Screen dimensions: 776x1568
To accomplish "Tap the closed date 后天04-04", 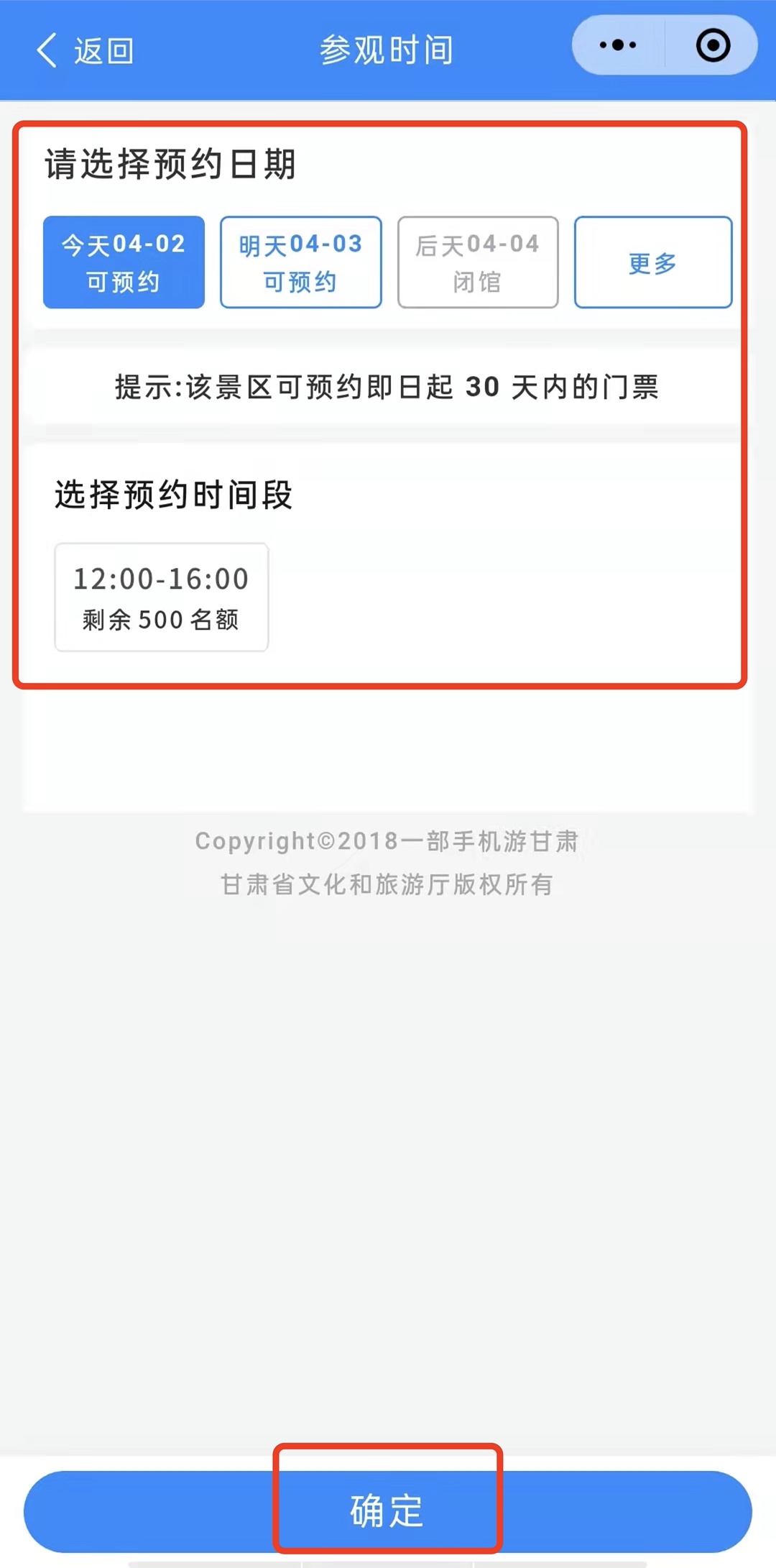I will tap(478, 262).
